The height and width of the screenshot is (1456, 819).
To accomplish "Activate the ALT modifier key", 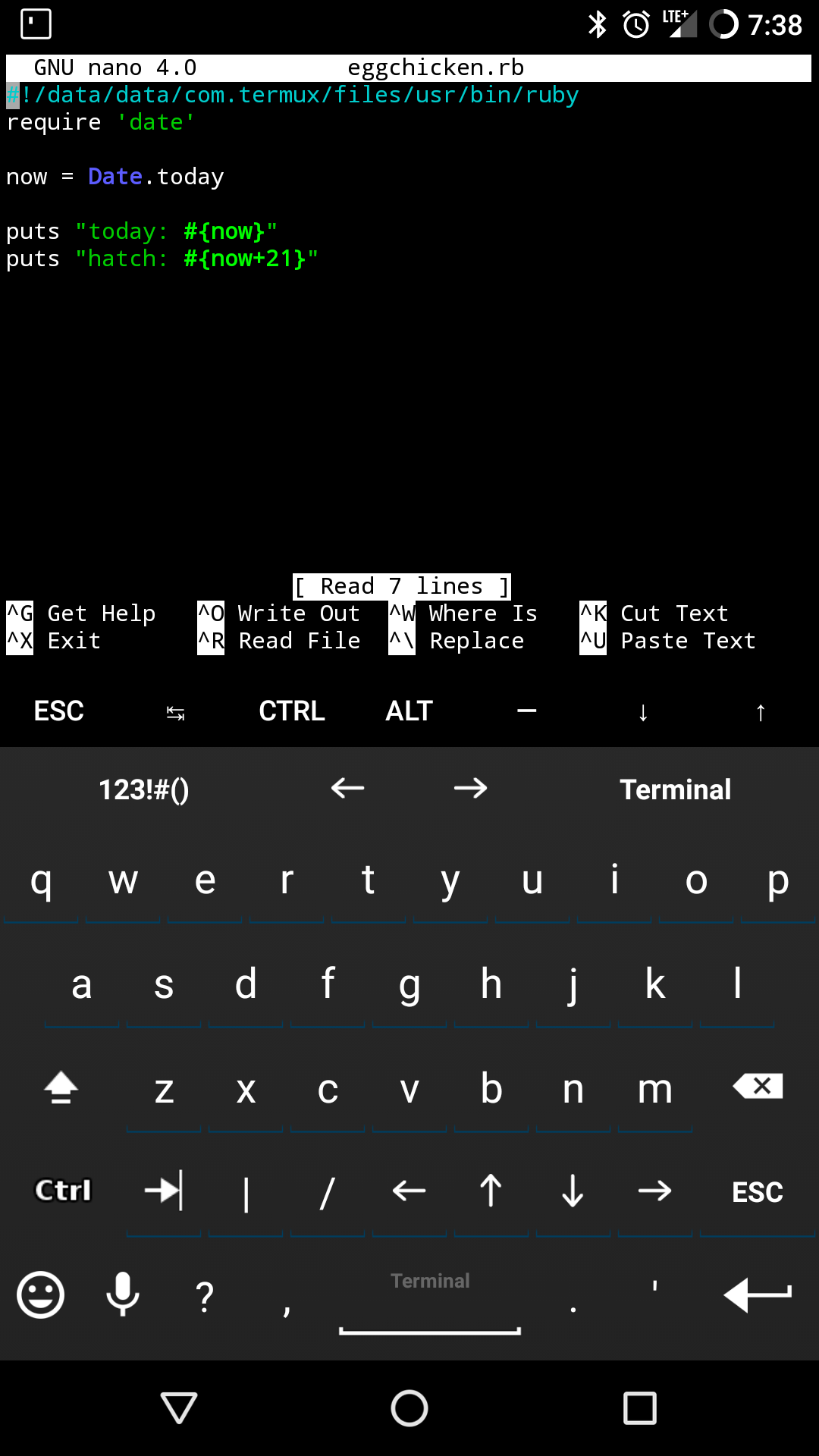I will (409, 711).
